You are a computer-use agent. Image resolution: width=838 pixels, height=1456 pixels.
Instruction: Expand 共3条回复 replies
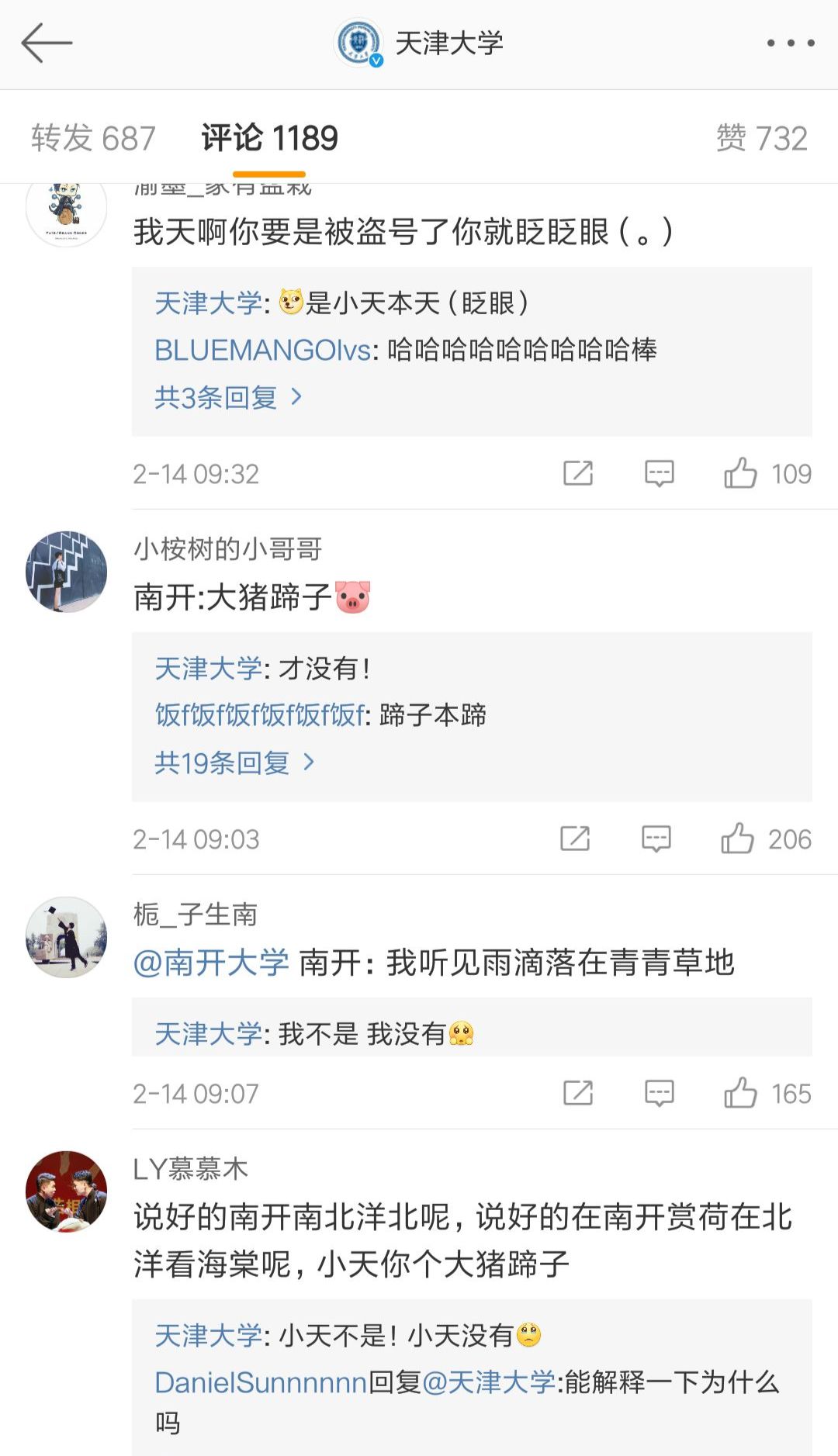228,397
